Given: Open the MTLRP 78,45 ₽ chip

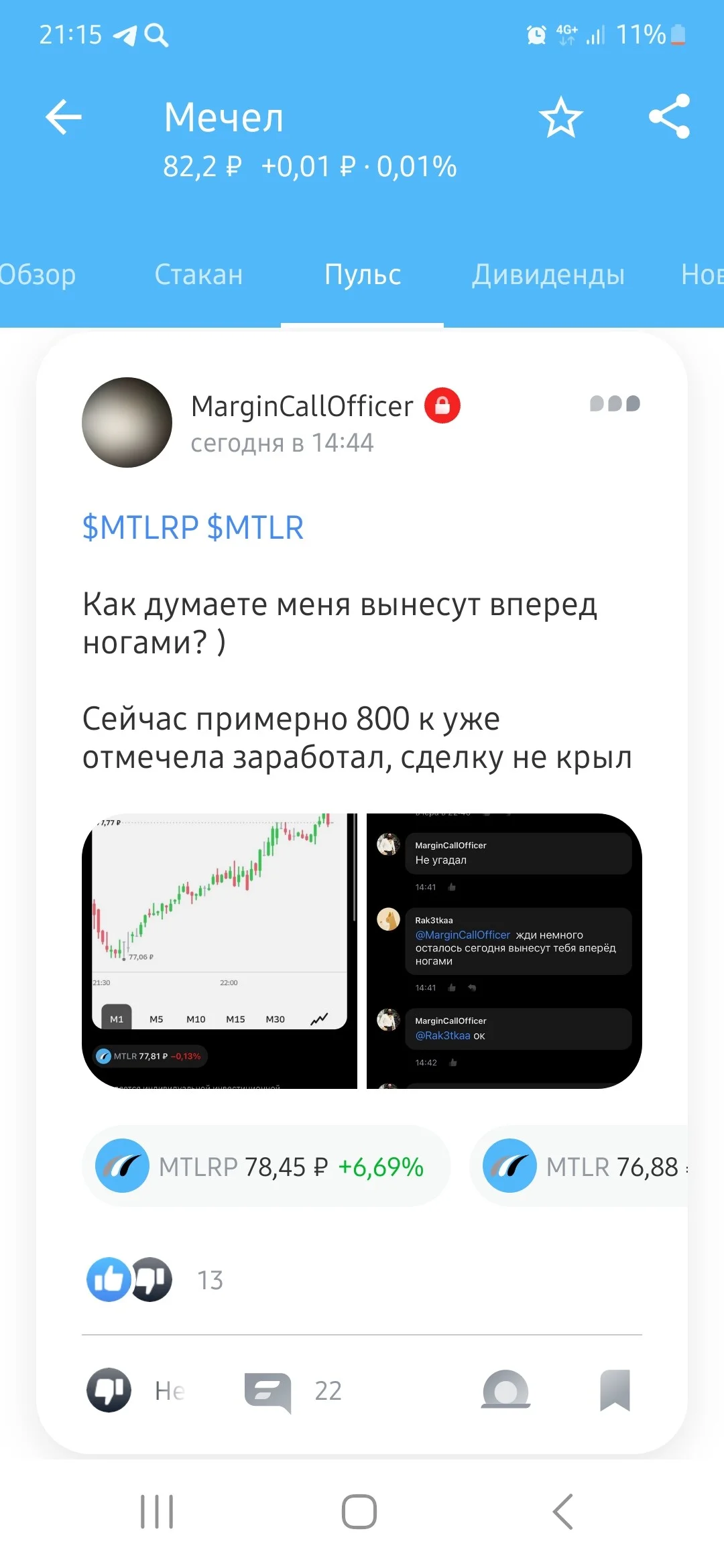Looking at the screenshot, I should click(x=266, y=1166).
